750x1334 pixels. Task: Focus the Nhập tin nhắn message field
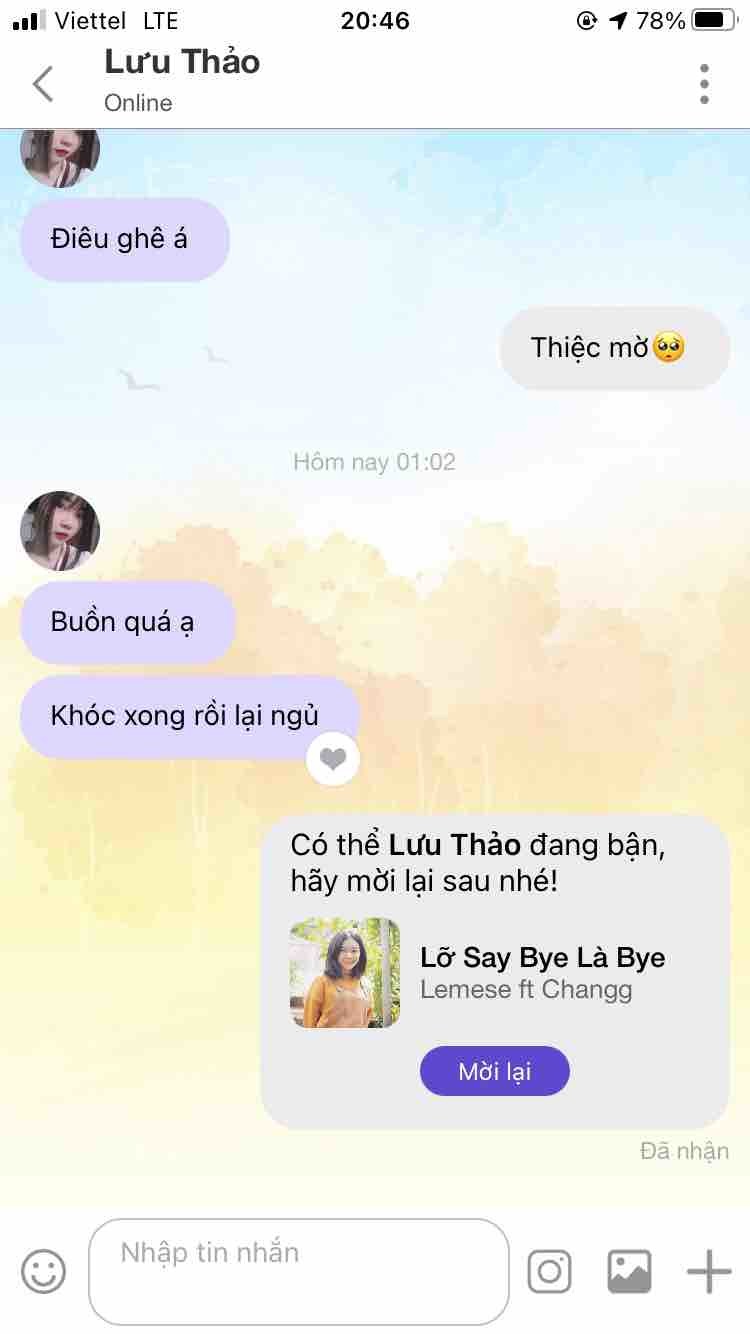tap(298, 1270)
